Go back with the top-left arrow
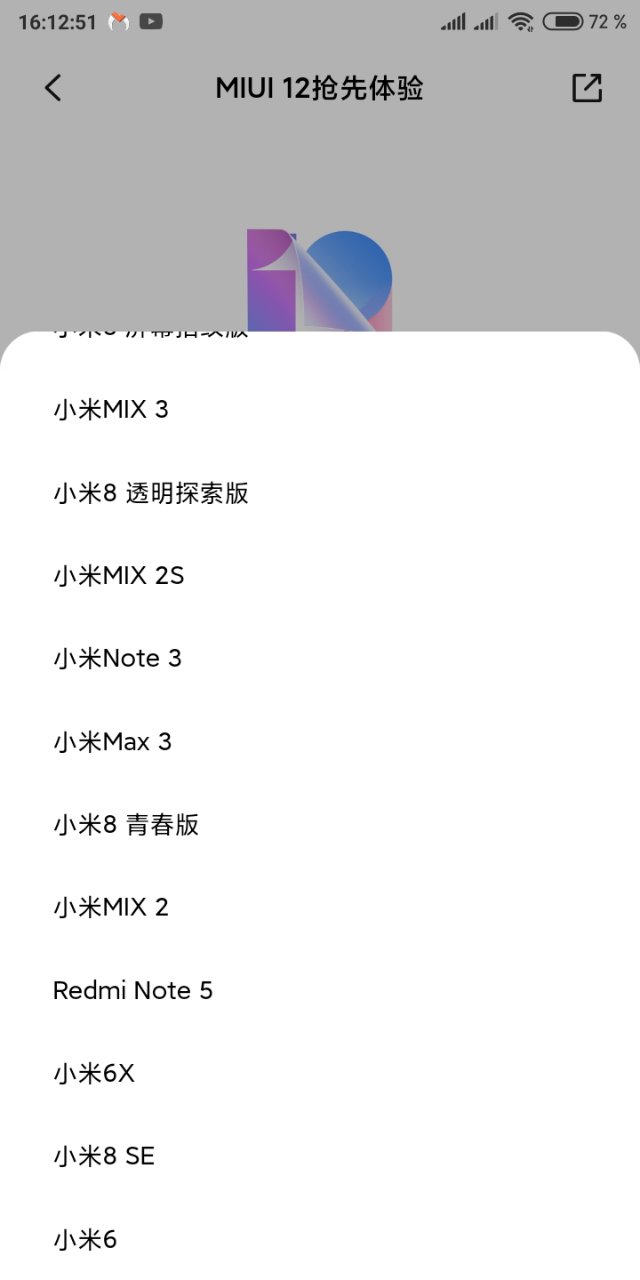This screenshot has width=640, height=1280. coord(53,88)
